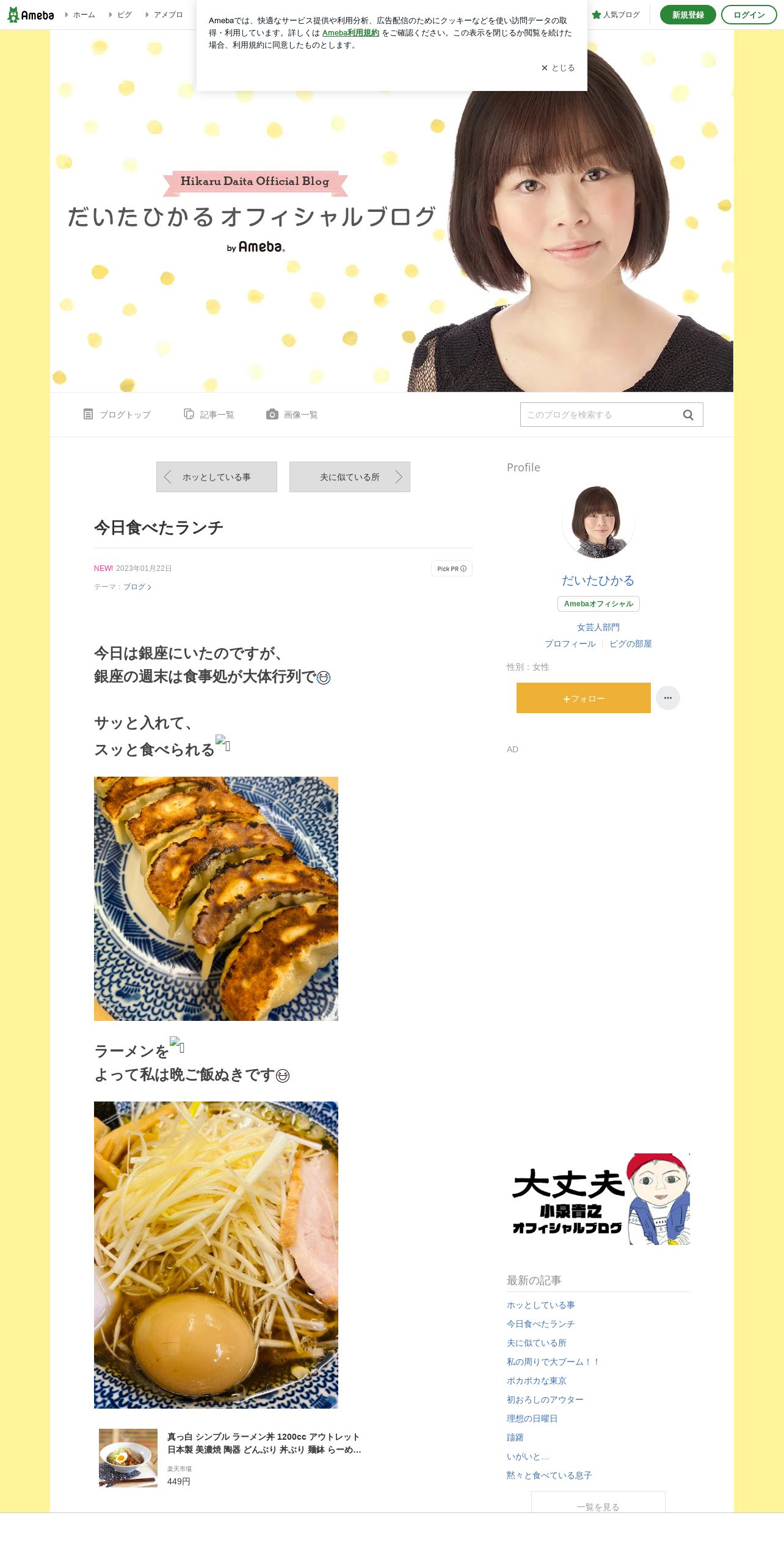Go to previous post ホッとしている事

(x=216, y=477)
